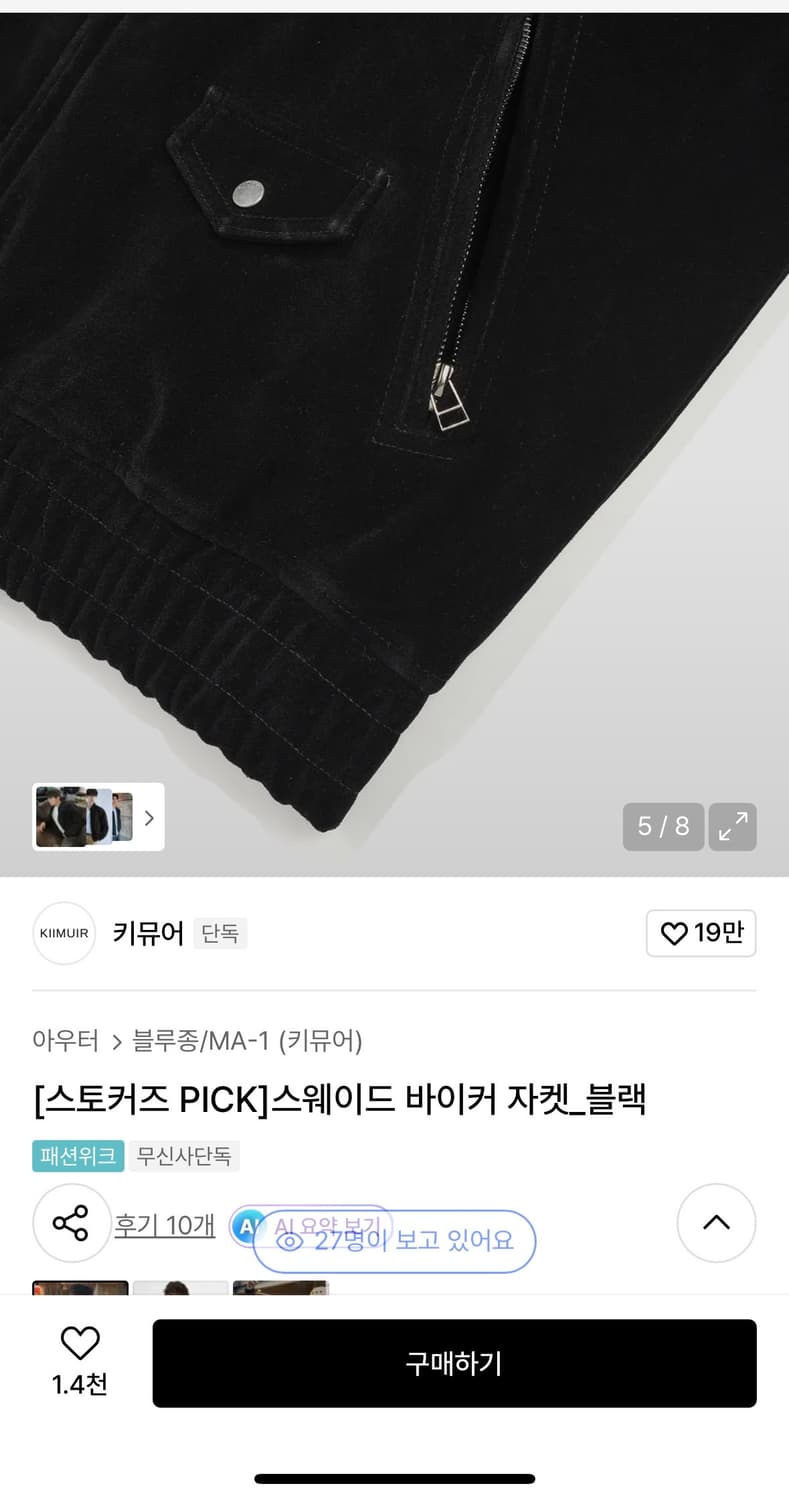The image size is (789, 1500).
Task: Click the KIIMUIR brand logo circle
Action: (63, 933)
